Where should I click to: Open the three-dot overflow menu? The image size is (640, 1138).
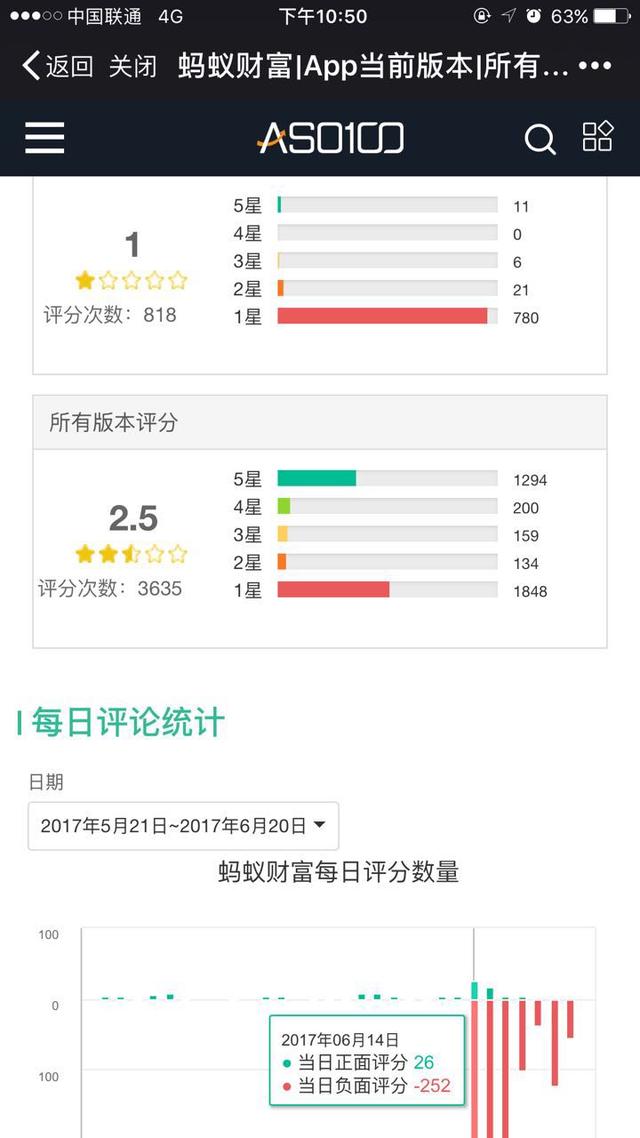pyautogui.click(x=594, y=67)
